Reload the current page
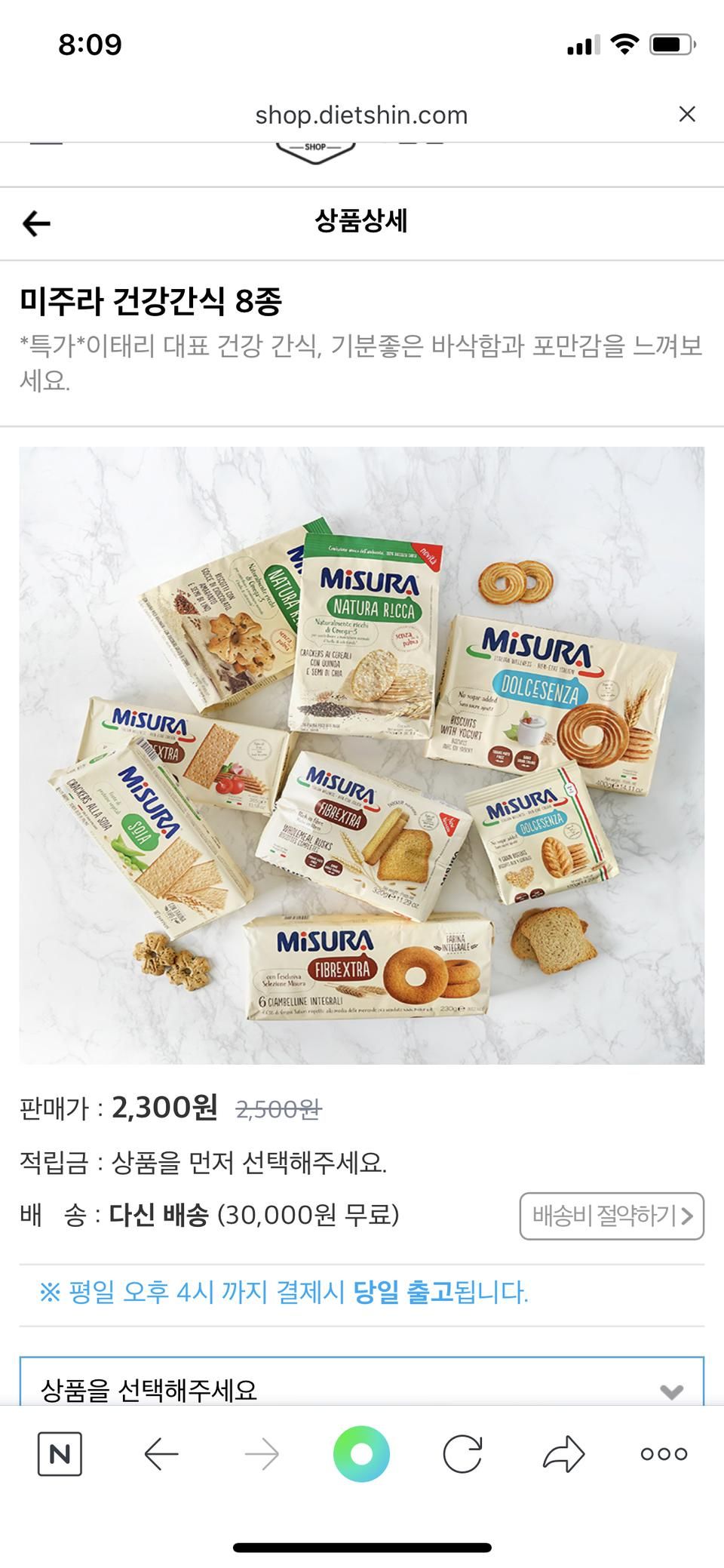 point(462,1454)
